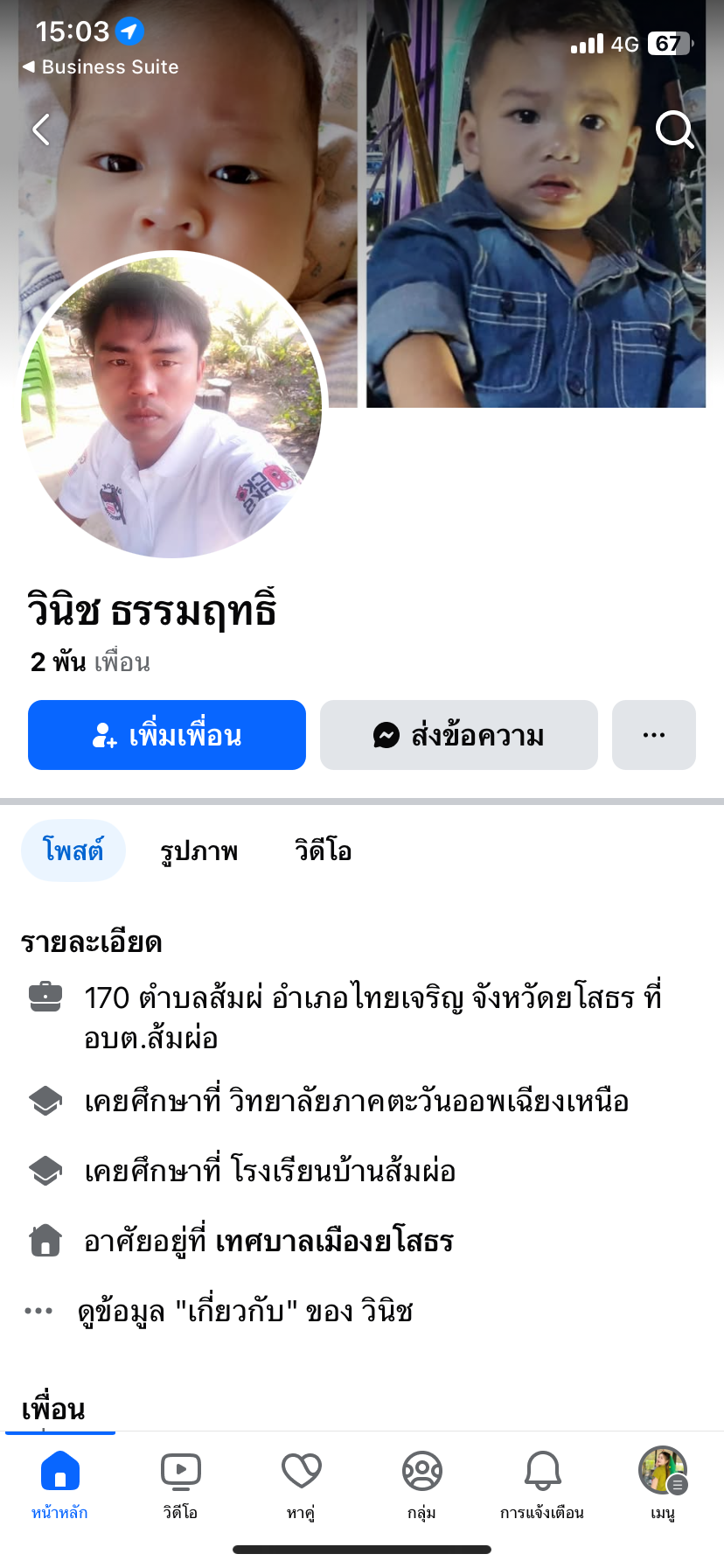The height and width of the screenshot is (1568, 724).
Task: Open ดูข้อมูล "เกี่ยวกับ" ของ วินิช
Action: click(x=245, y=1311)
